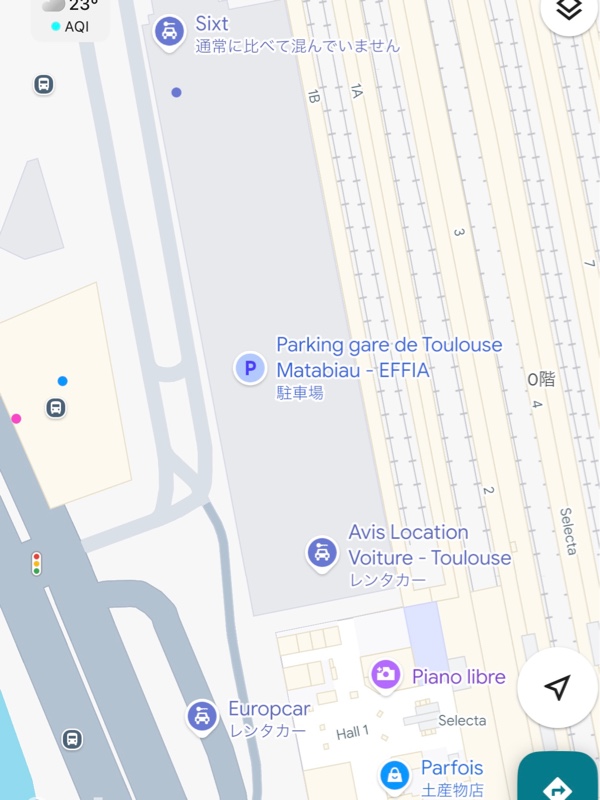Image resolution: width=600 pixels, height=800 pixels.
Task: Open the weather and AQI widget
Action: 70,16
